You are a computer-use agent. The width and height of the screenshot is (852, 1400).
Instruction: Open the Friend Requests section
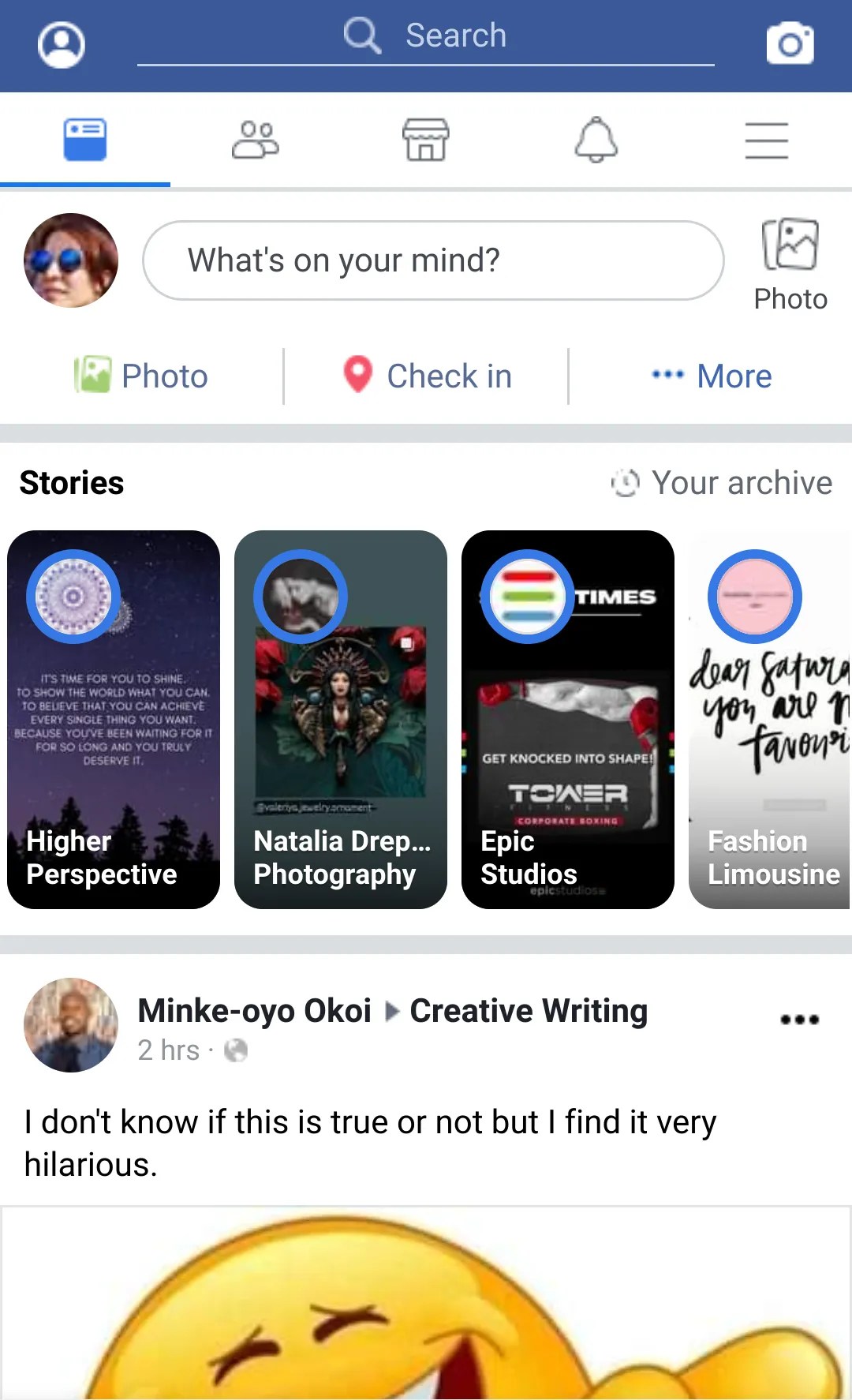tap(256, 139)
